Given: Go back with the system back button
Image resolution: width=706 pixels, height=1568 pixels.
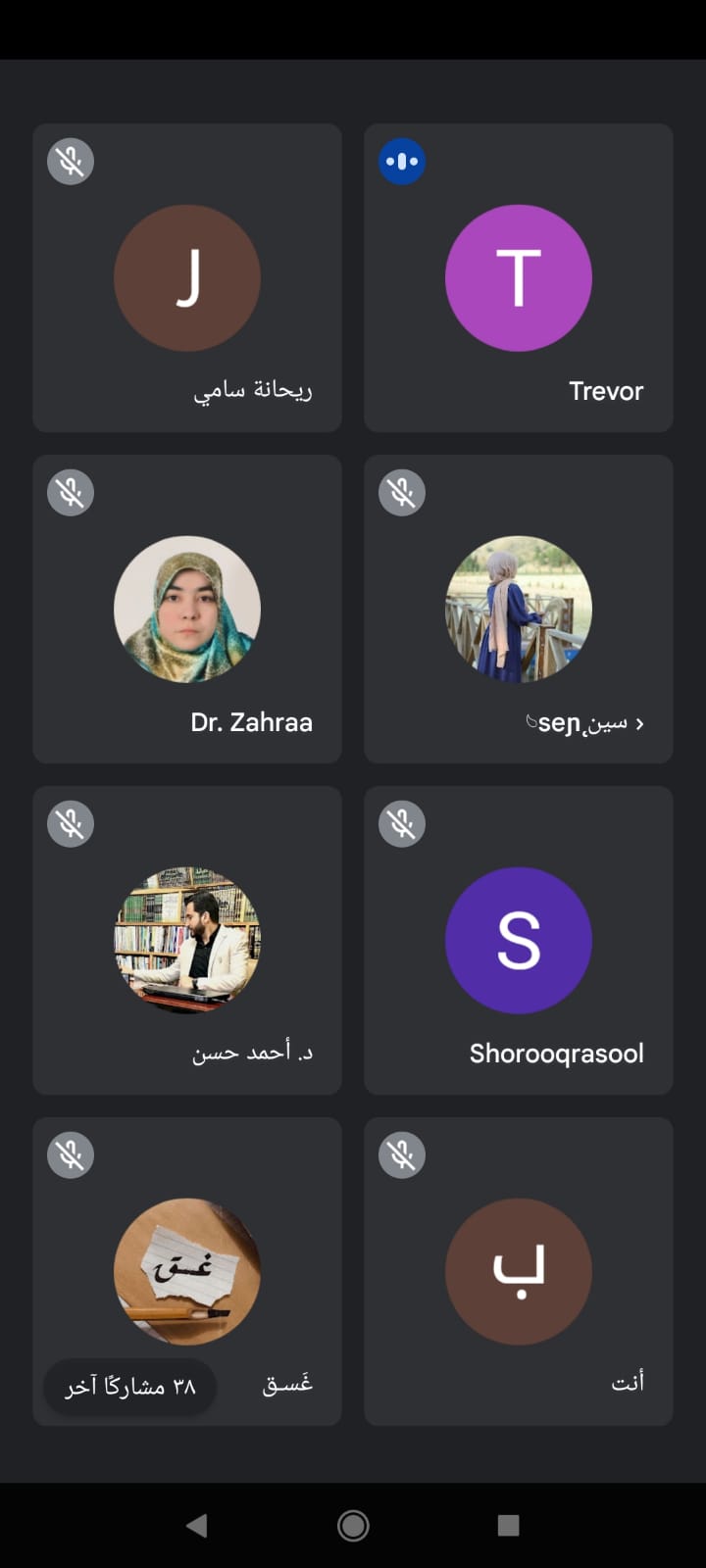Looking at the screenshot, I should coord(197,1525).
